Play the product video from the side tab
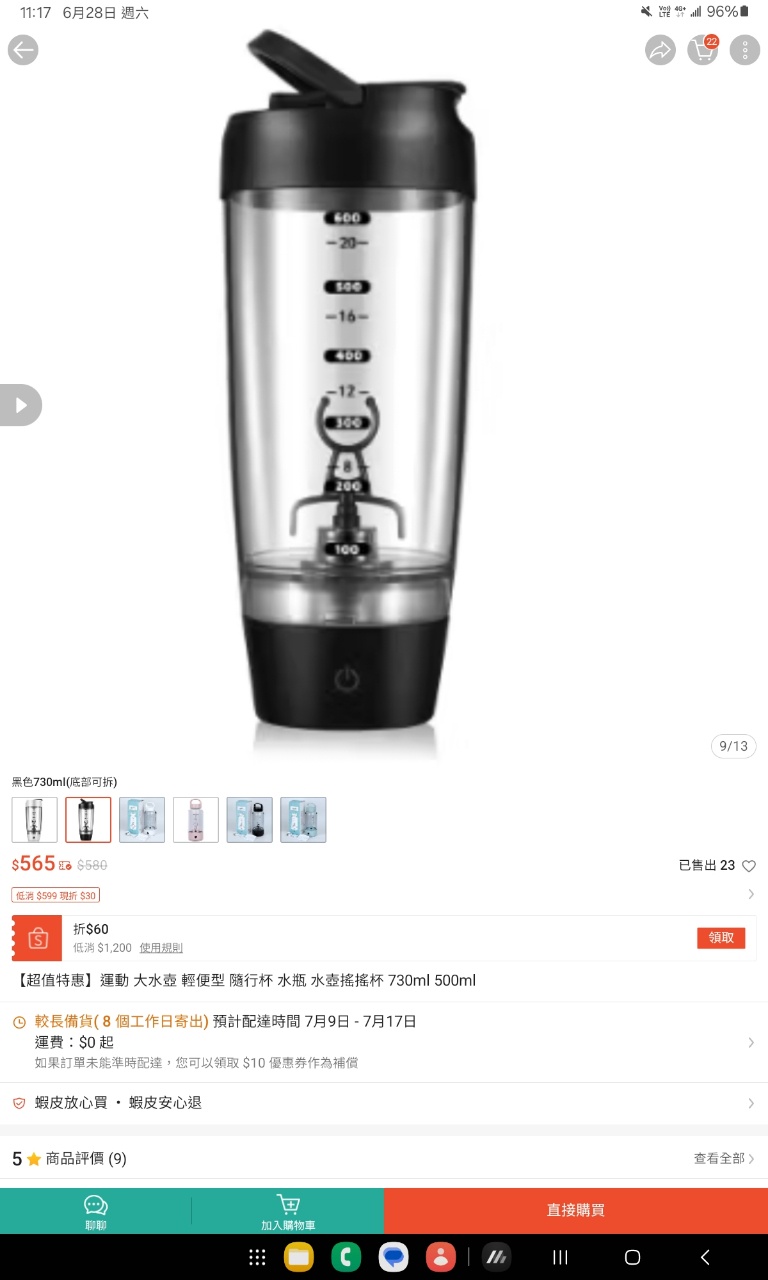This screenshot has width=768, height=1280. [20, 405]
